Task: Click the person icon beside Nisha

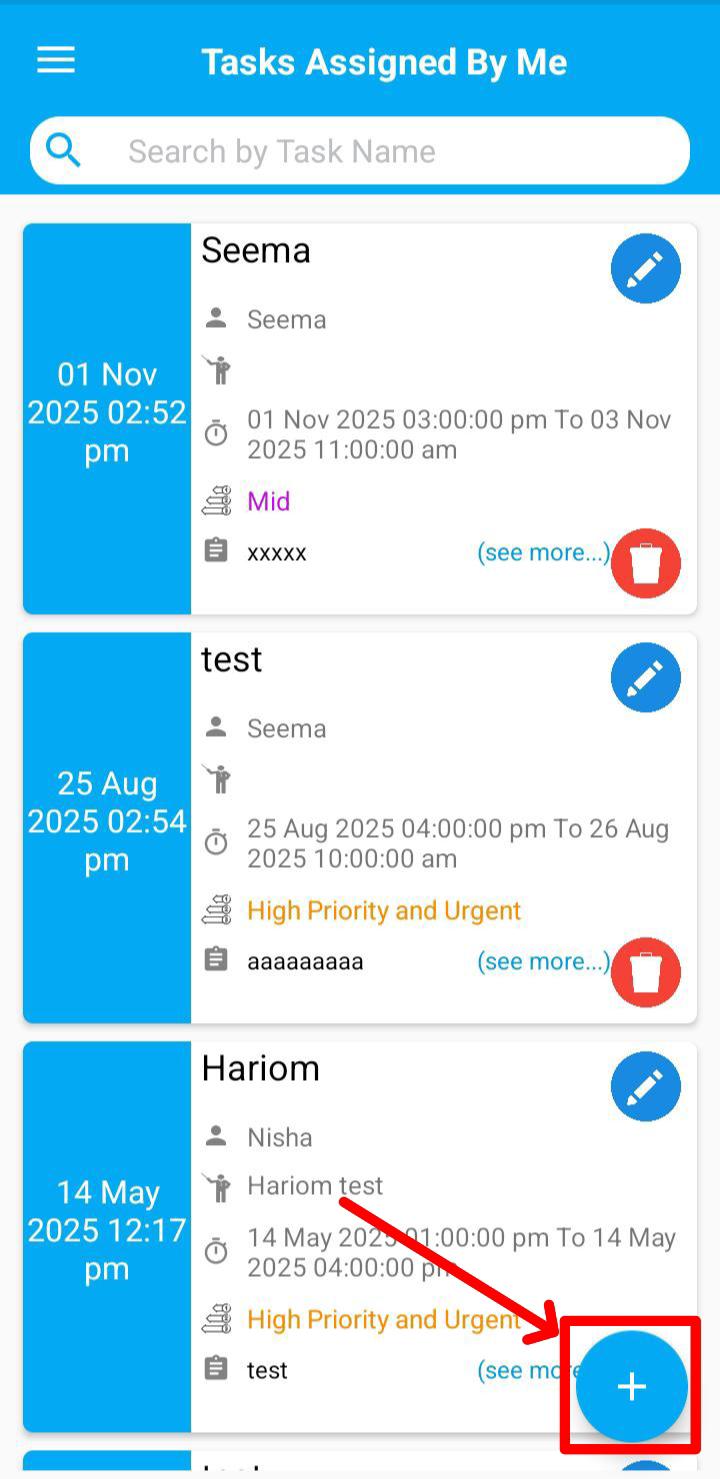Action: pos(216,1136)
